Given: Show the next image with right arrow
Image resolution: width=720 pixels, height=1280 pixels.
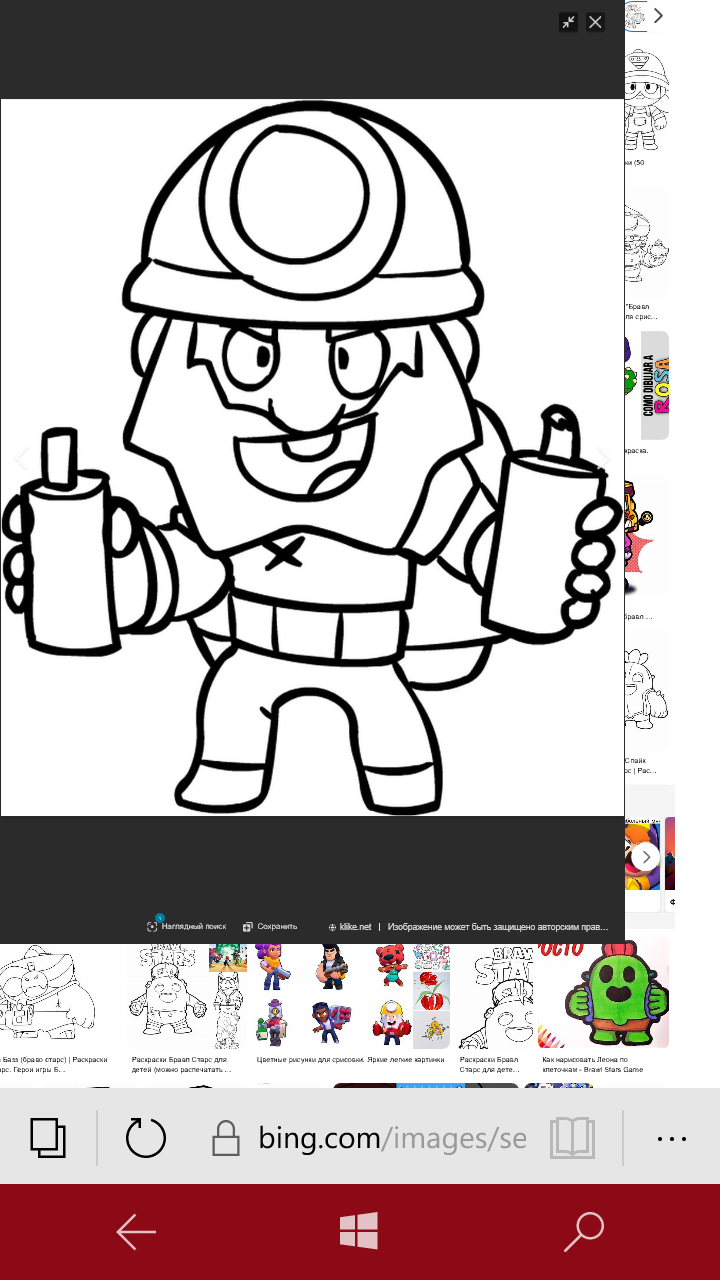Looking at the screenshot, I should point(603,458).
